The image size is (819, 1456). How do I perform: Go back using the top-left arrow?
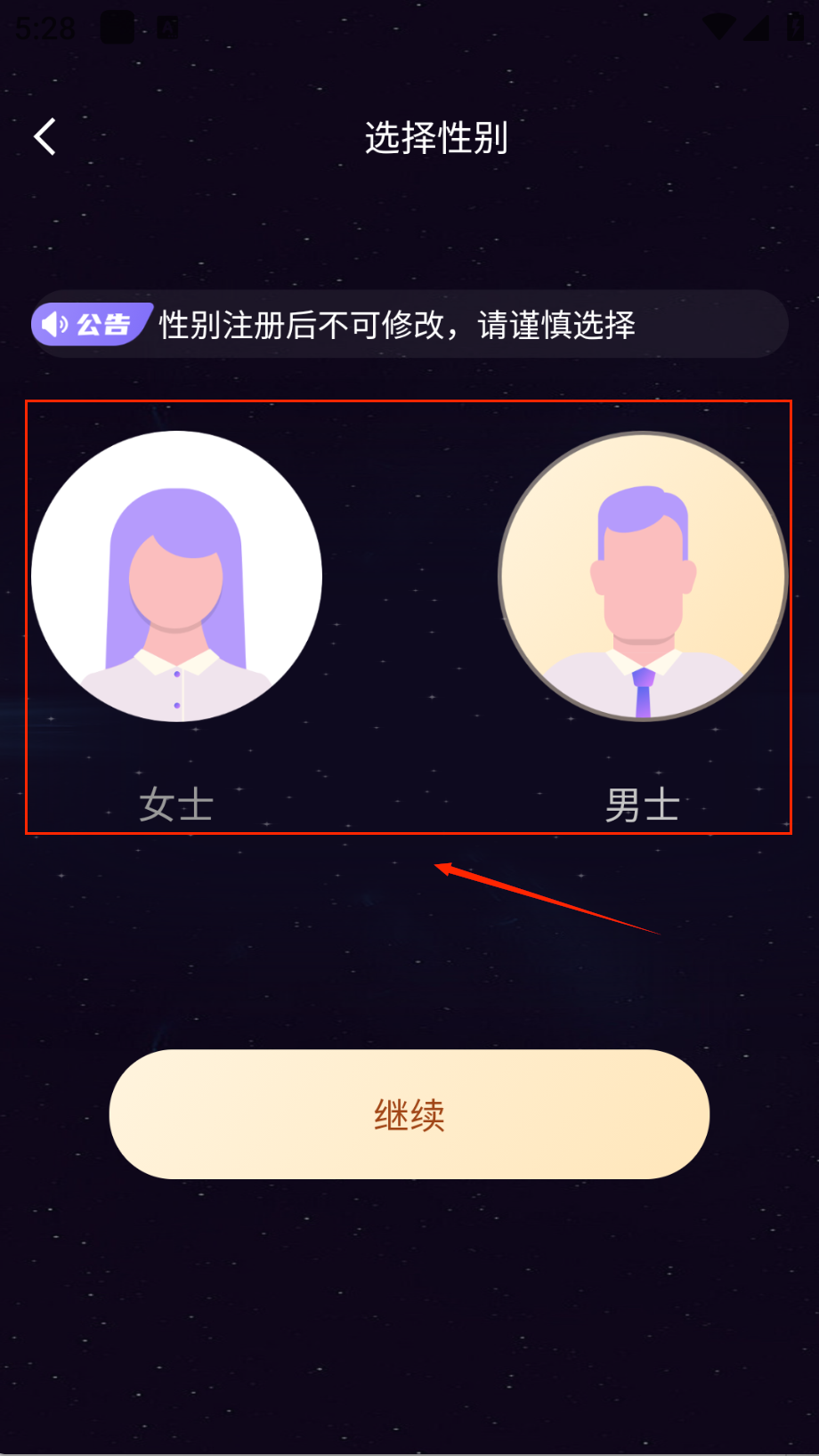tap(45, 137)
